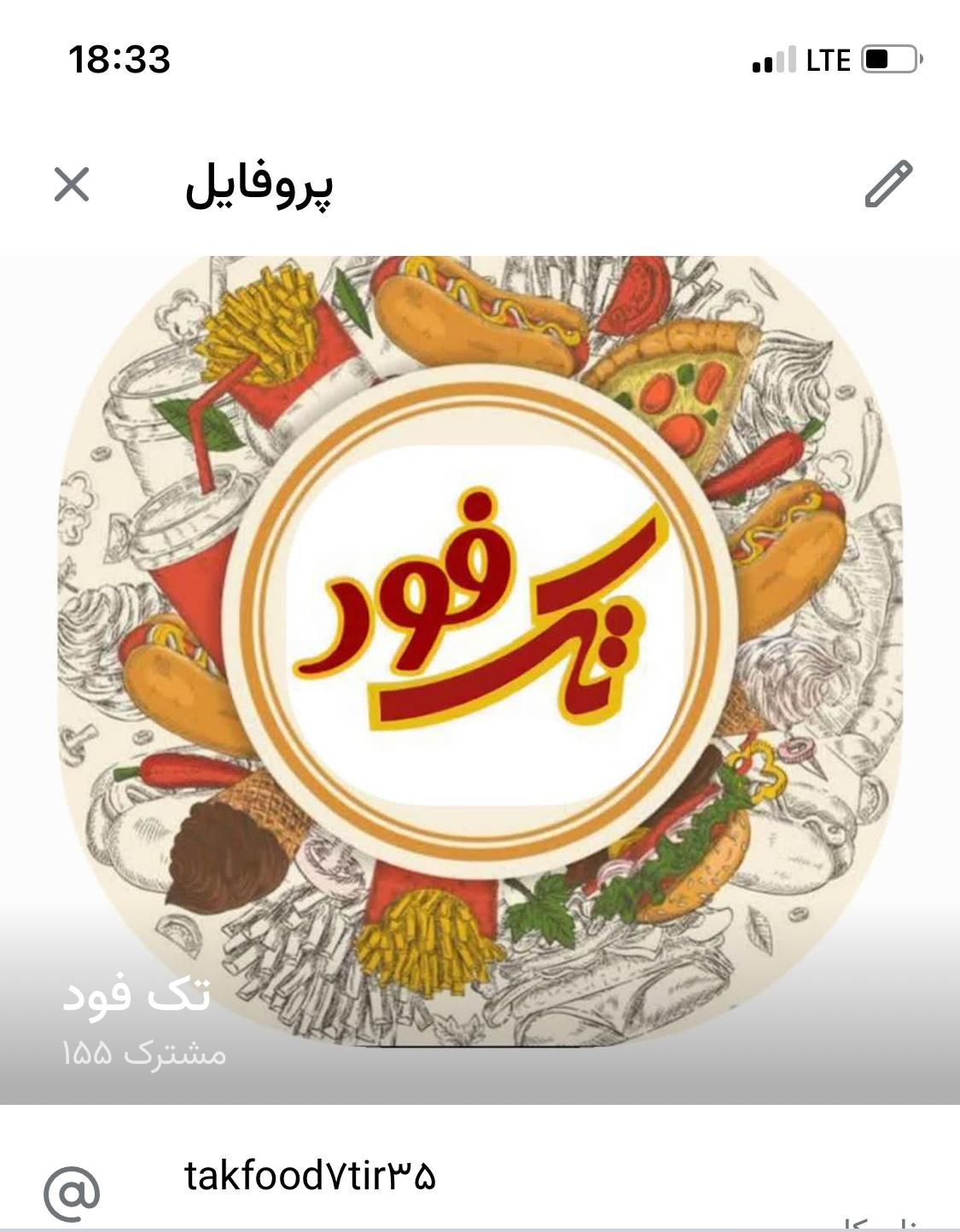This screenshot has height=1232, width=960.
Task: Edit profile with the pencil icon
Action: (888, 183)
